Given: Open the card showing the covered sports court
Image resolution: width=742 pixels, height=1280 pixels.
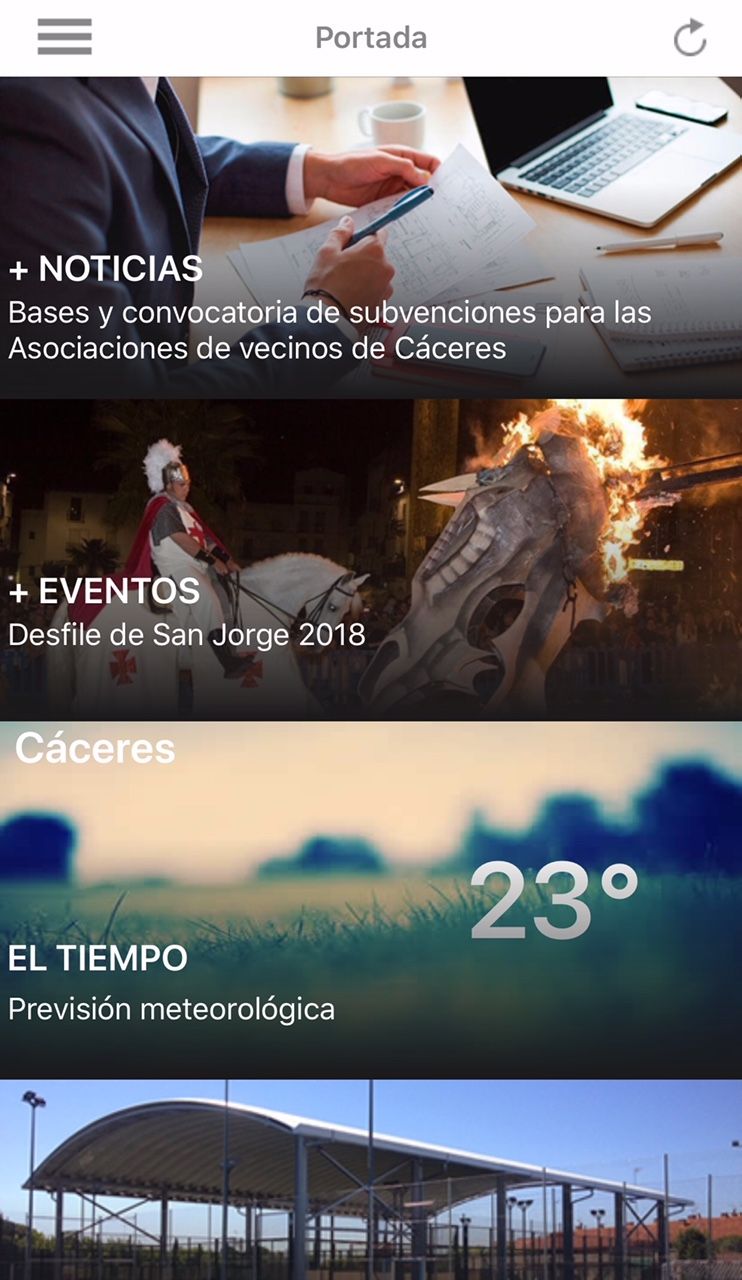Looking at the screenshot, I should tap(371, 1180).
